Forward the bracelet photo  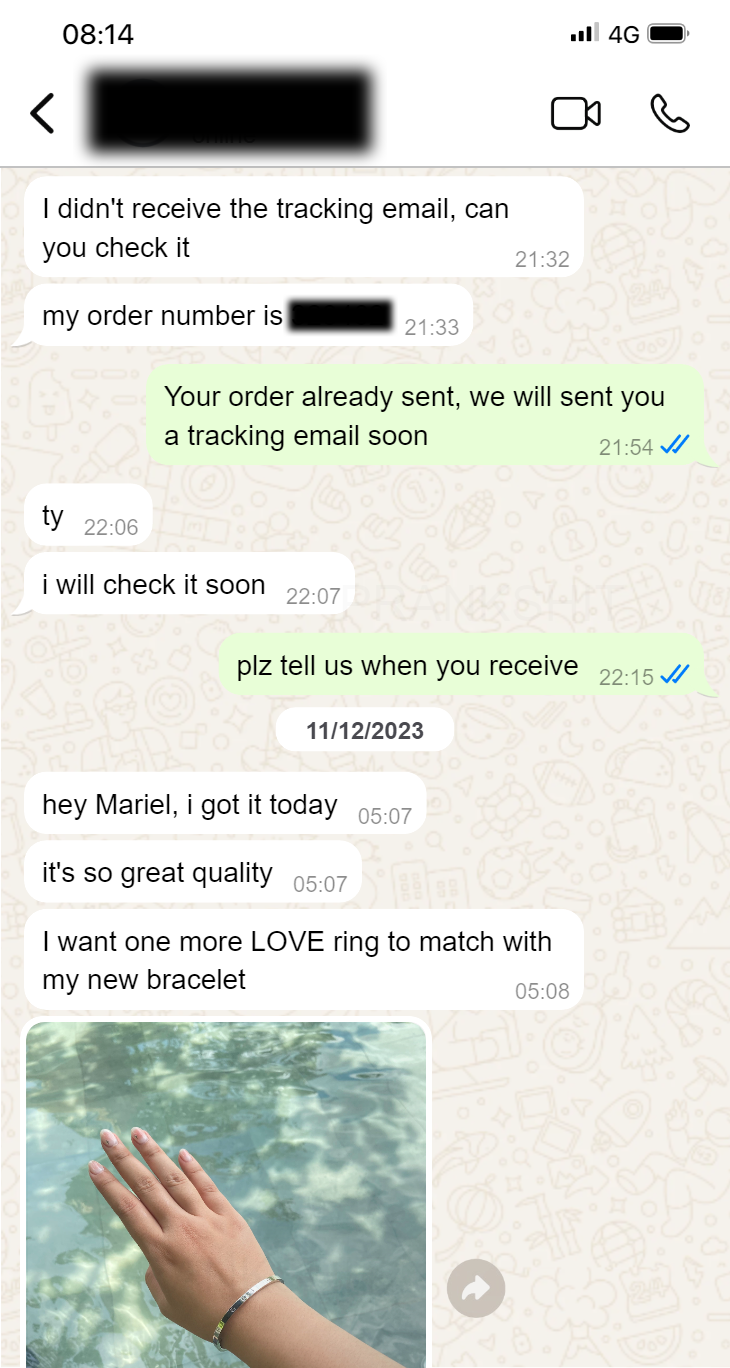(x=476, y=1289)
